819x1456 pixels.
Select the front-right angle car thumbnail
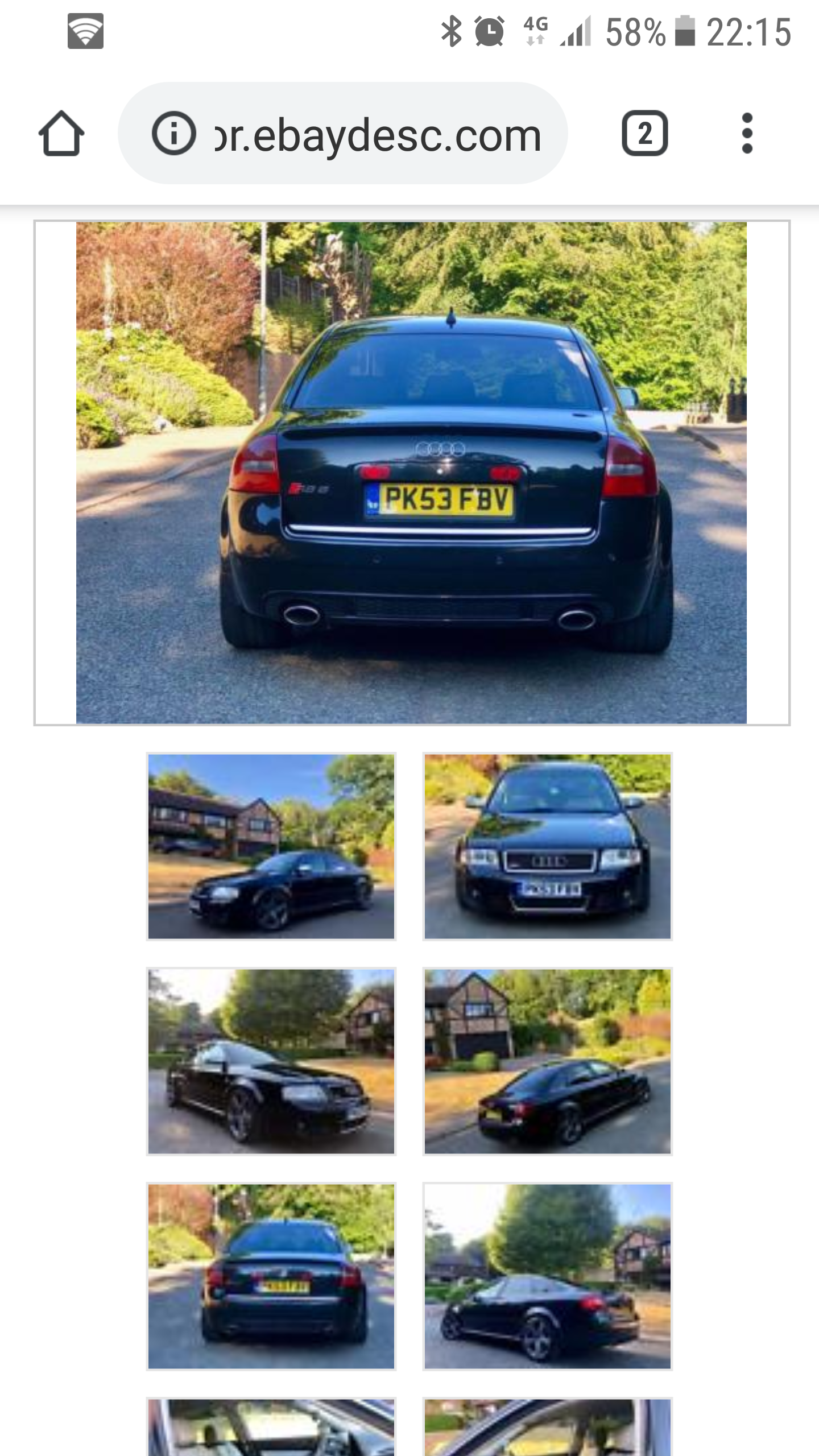pyautogui.click(x=271, y=1061)
